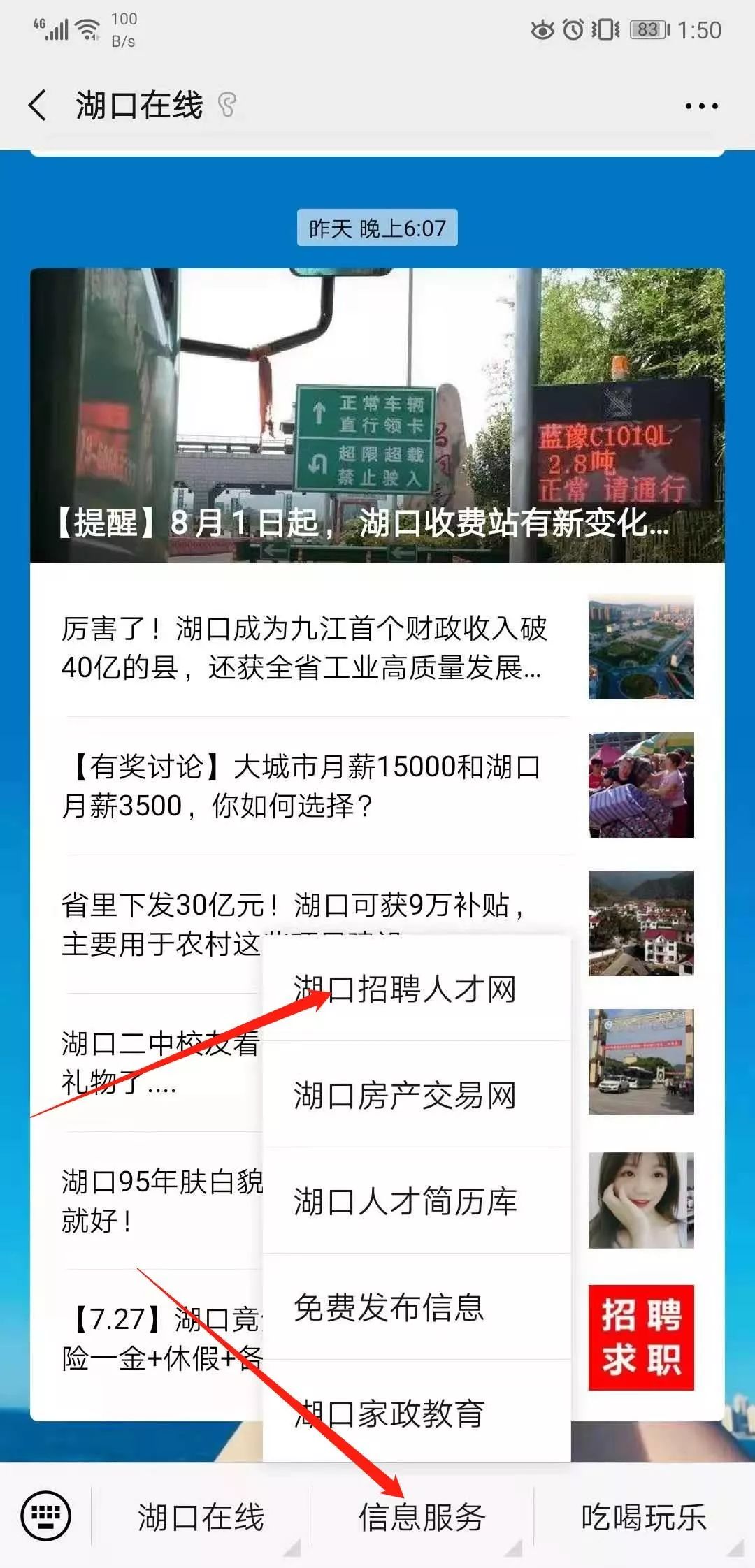Open the 吃喝玩乐 bottom menu
The image size is (755, 1568).
pos(644,1517)
